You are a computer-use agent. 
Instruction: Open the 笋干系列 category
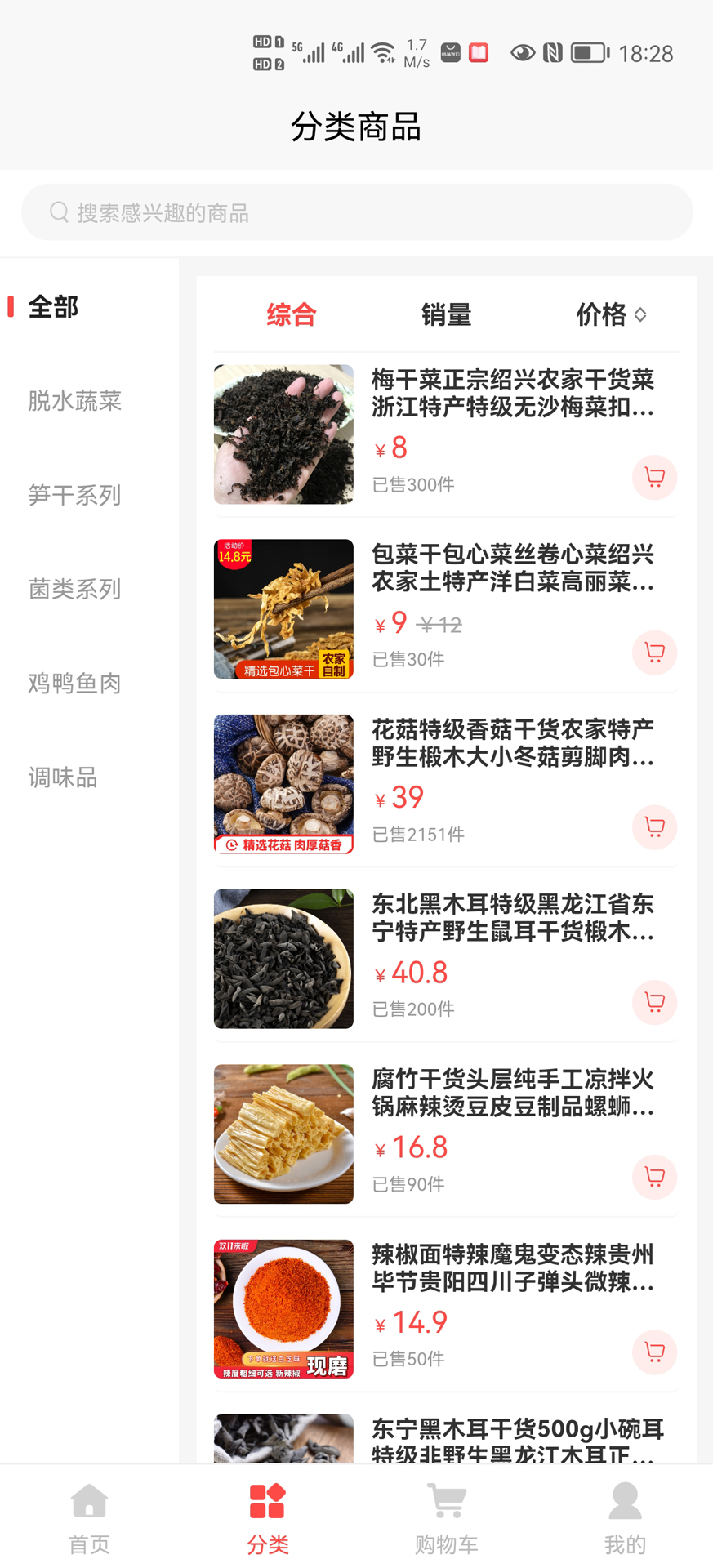coord(73,495)
